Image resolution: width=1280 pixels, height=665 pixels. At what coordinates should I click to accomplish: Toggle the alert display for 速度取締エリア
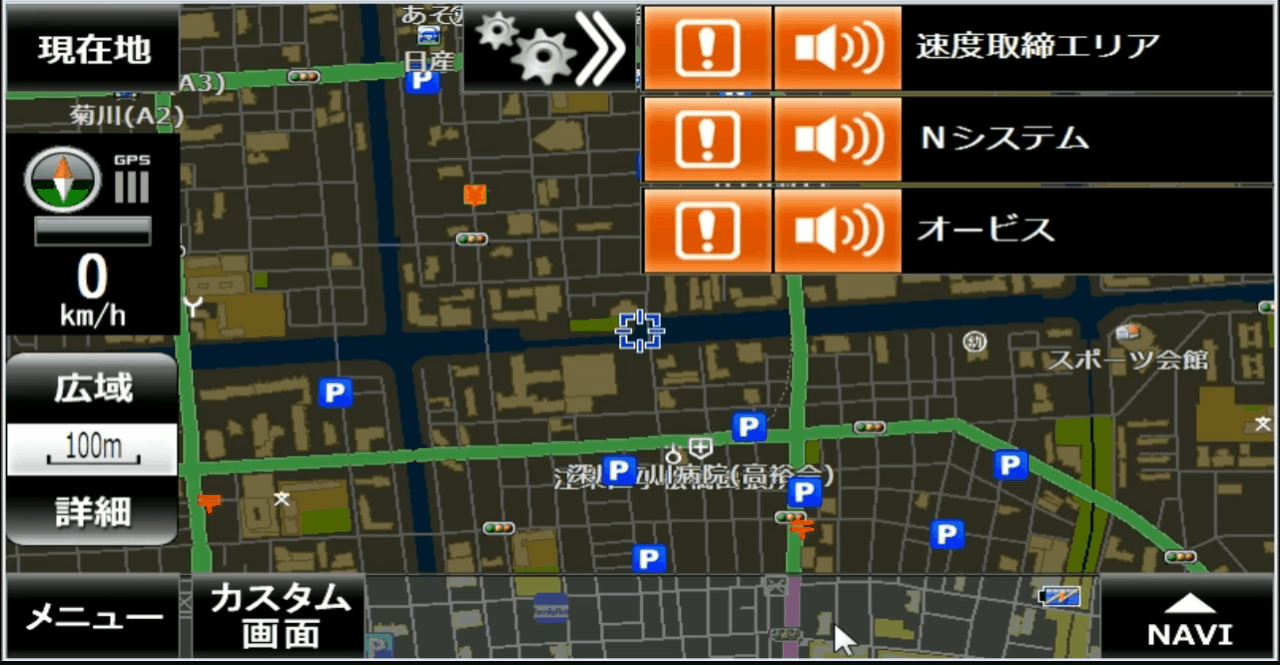tap(707, 48)
